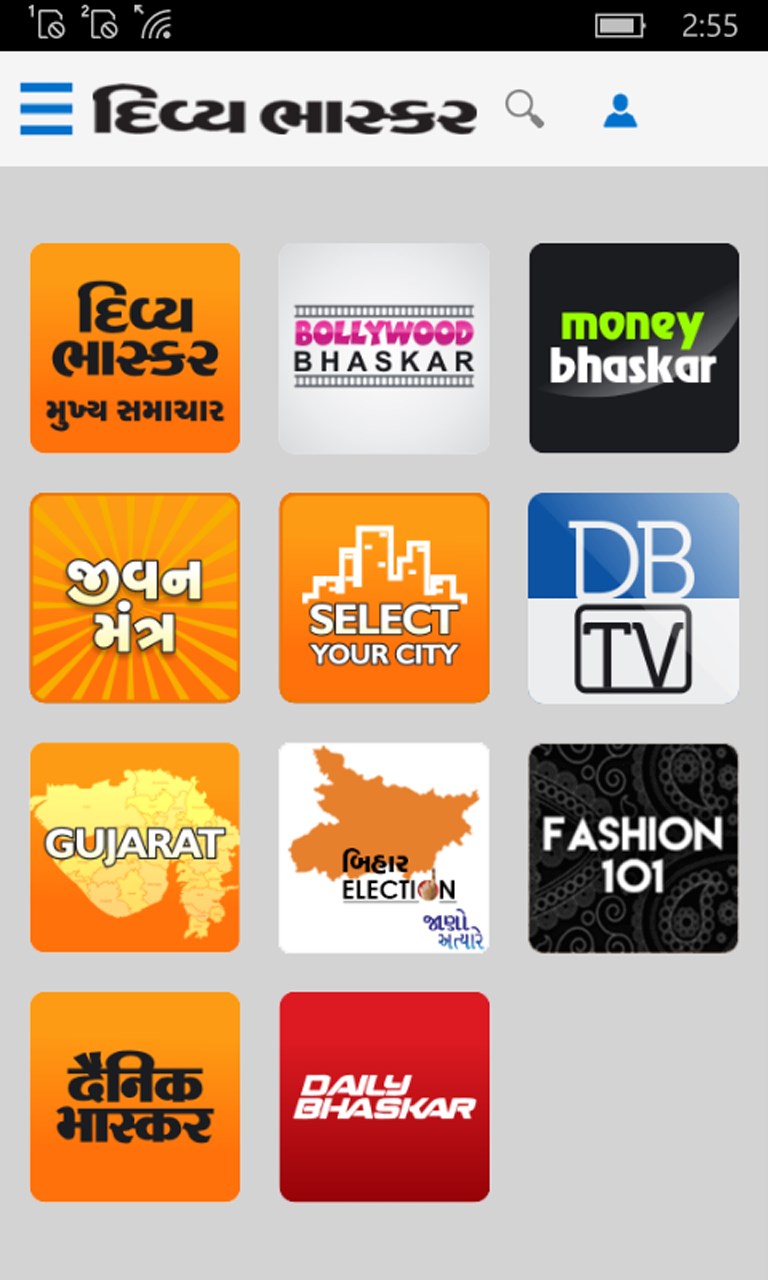This screenshot has width=768, height=1280.
Task: Tap the Select Your City tile
Action: point(384,598)
